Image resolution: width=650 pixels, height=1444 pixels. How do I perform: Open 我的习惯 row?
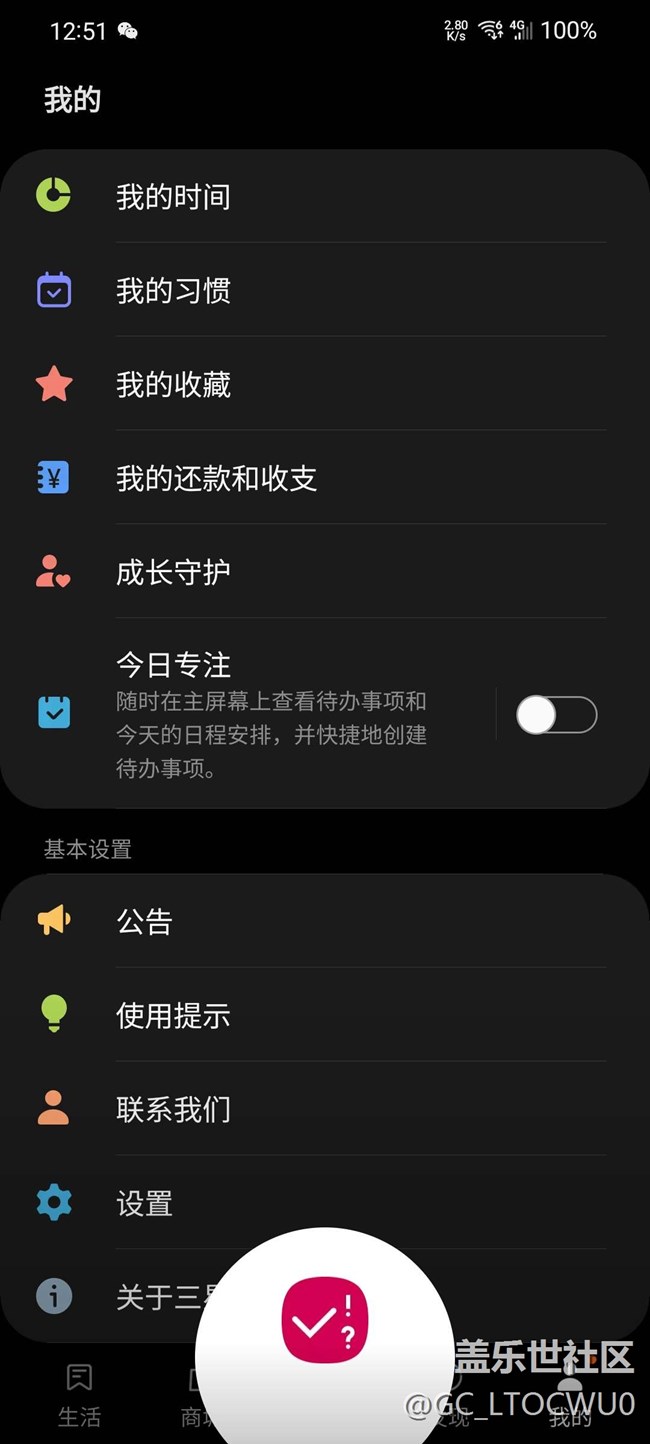point(325,290)
